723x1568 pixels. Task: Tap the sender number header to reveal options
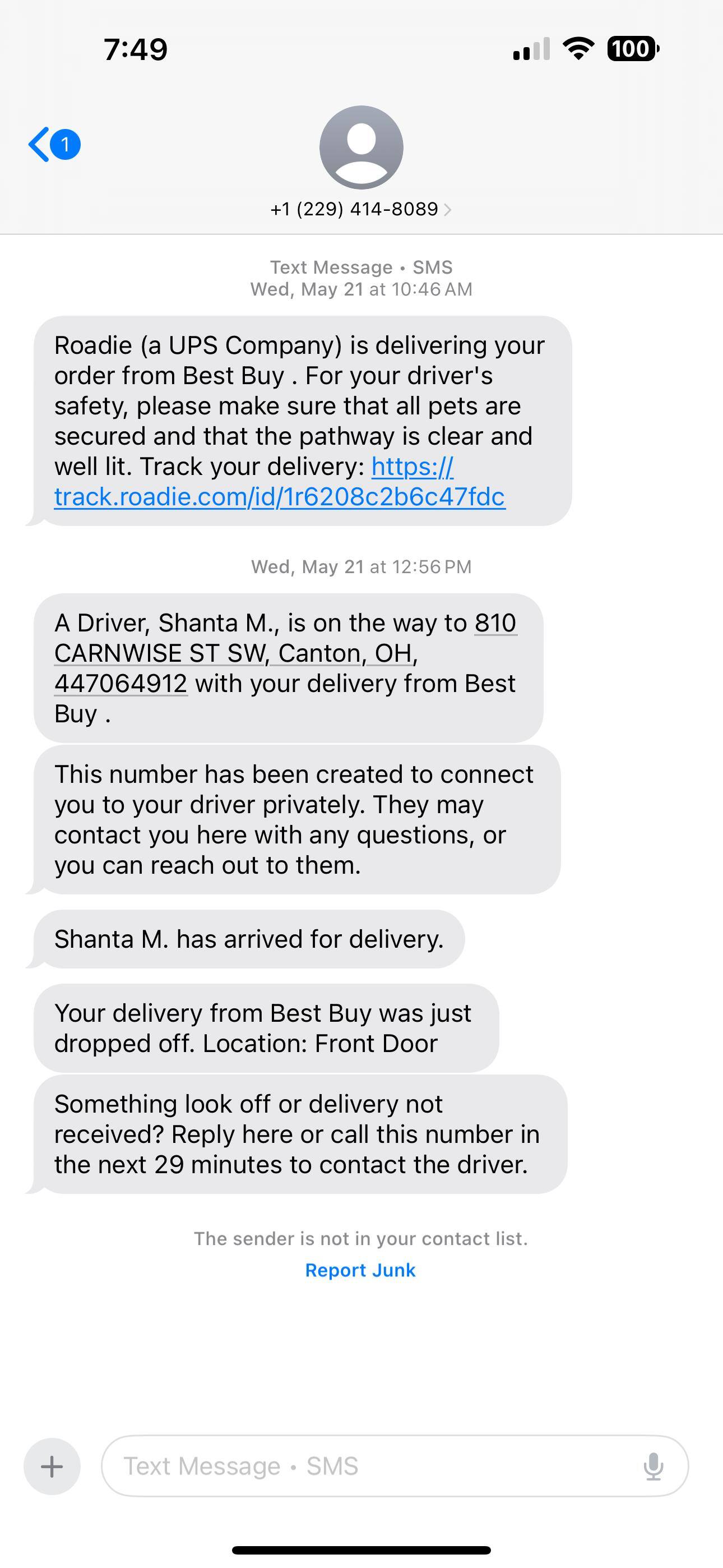pyautogui.click(x=354, y=209)
